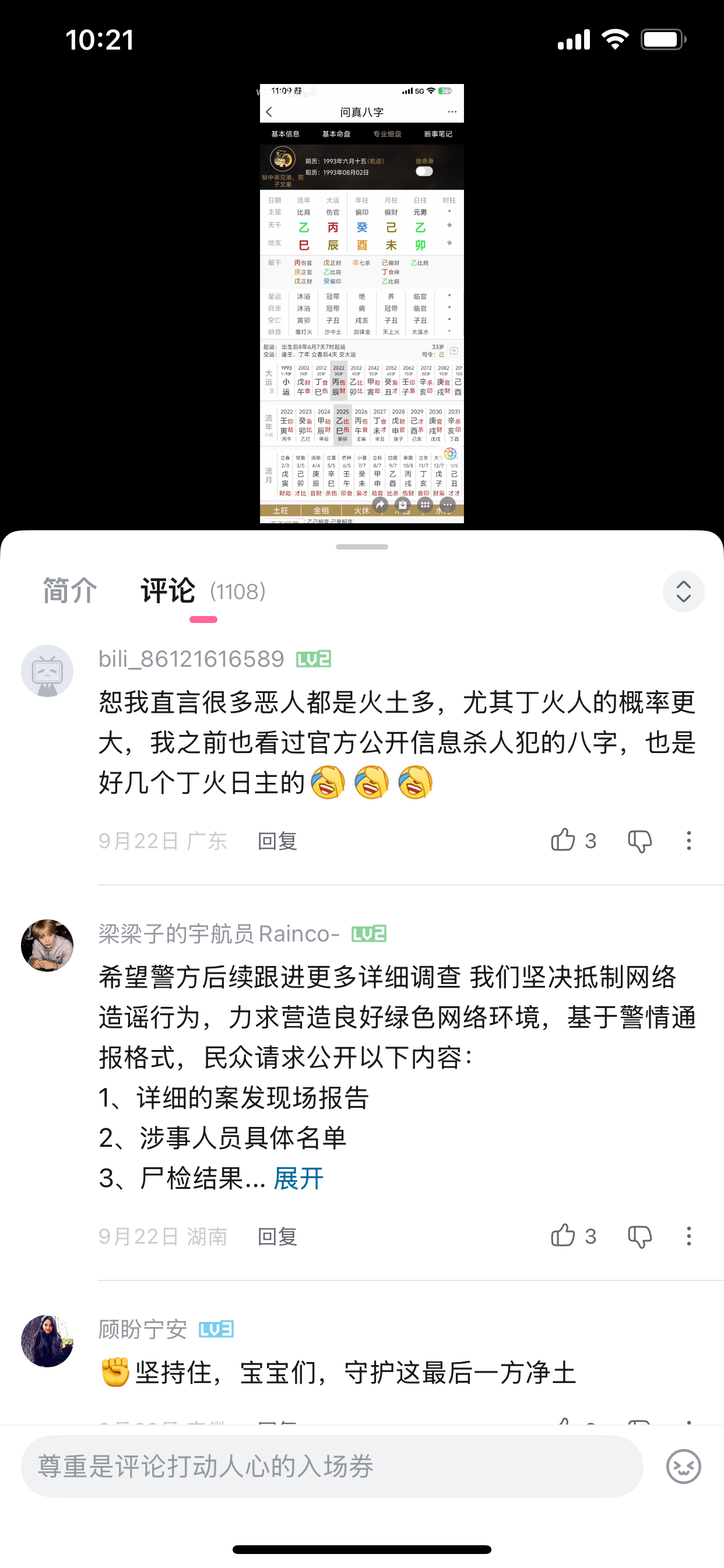Image resolution: width=724 pixels, height=1568 pixels.
Task: Reply to 梁梁子的宇航员Rainco-'s comment
Action: point(277,1236)
